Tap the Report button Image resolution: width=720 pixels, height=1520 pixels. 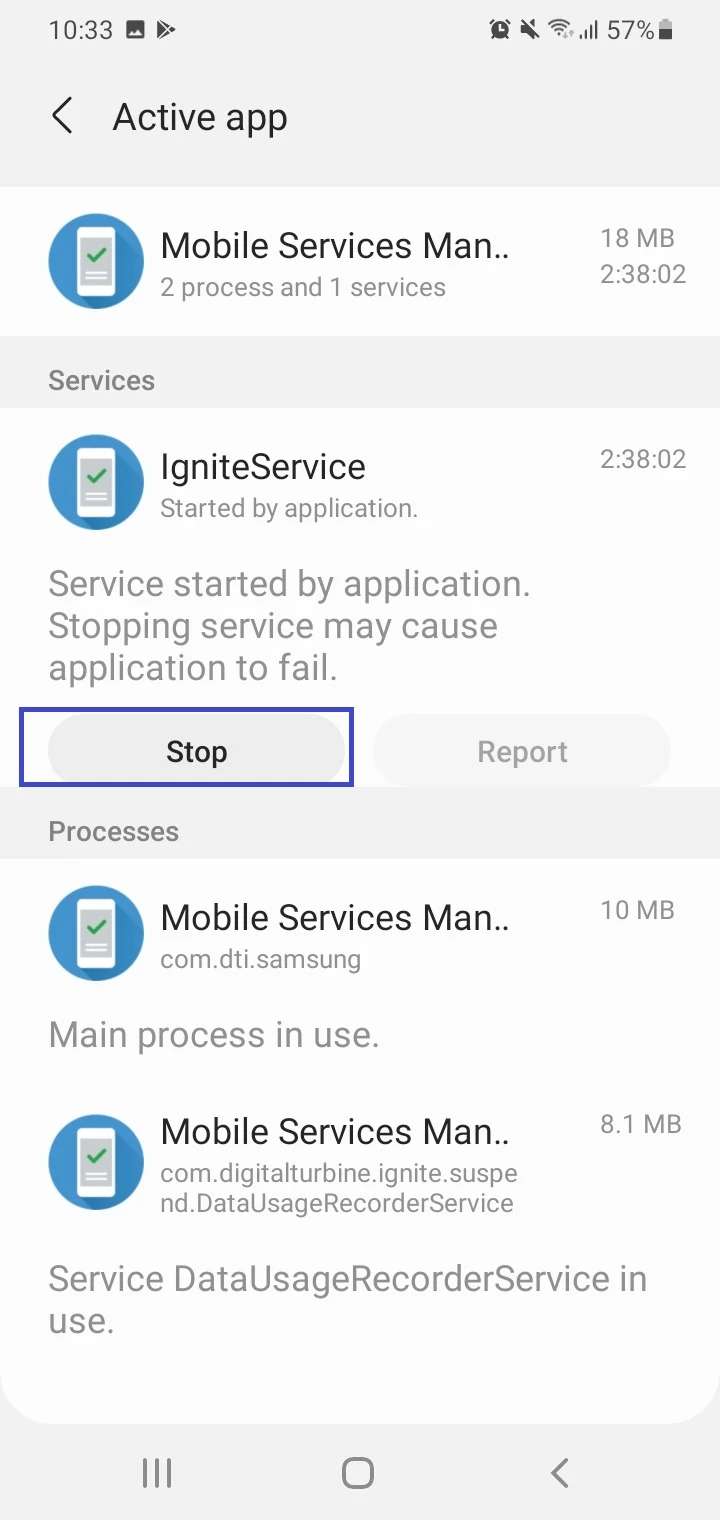point(522,751)
